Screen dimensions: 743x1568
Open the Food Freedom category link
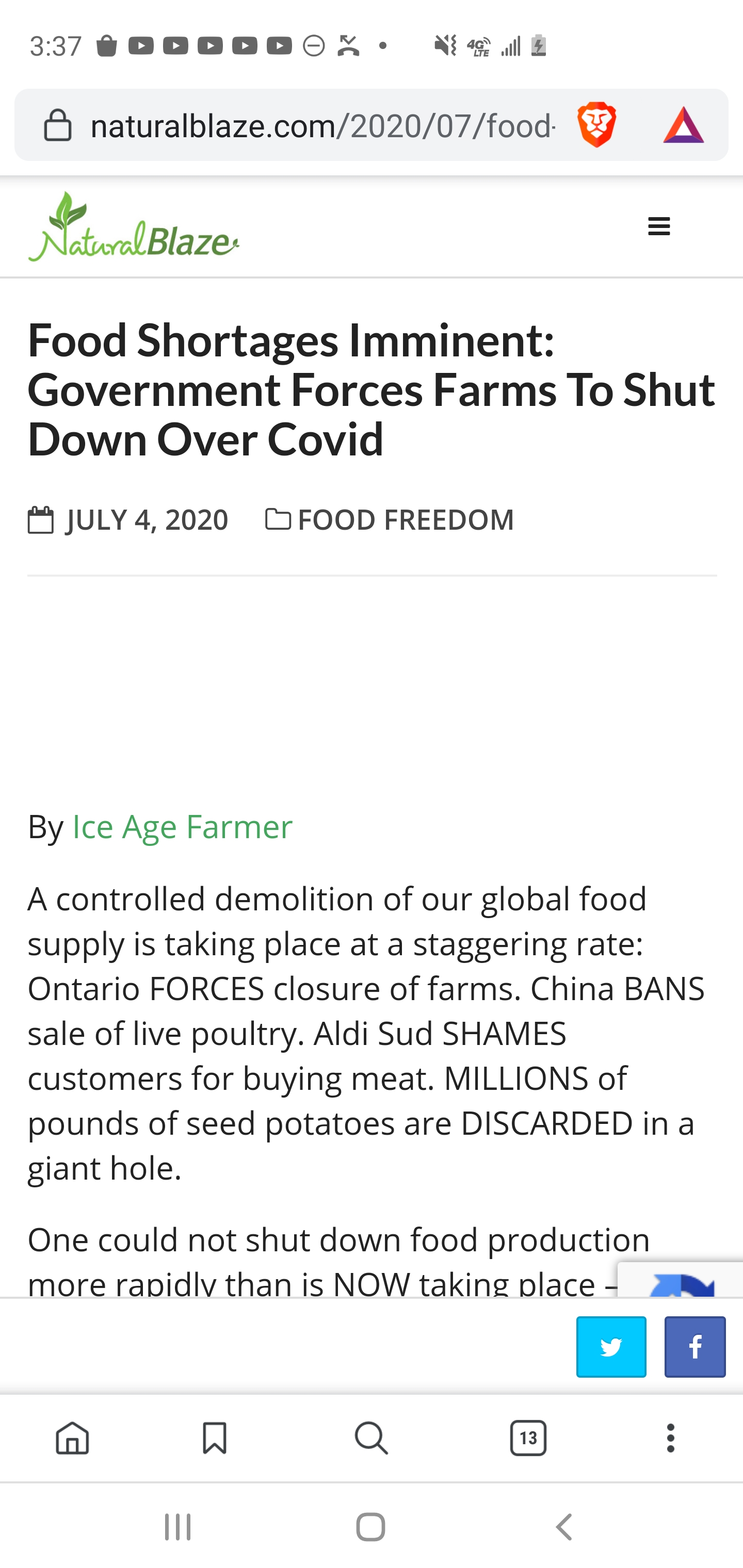[406, 519]
